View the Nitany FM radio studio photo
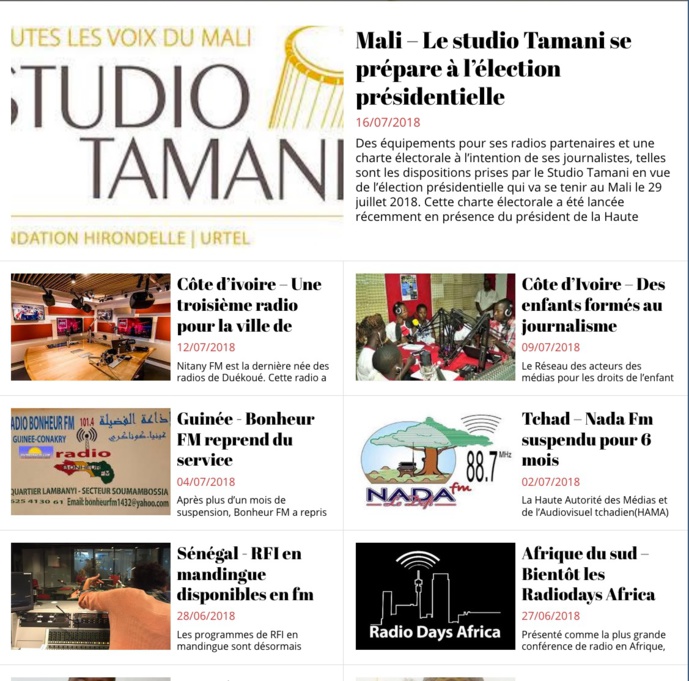 (x=91, y=327)
